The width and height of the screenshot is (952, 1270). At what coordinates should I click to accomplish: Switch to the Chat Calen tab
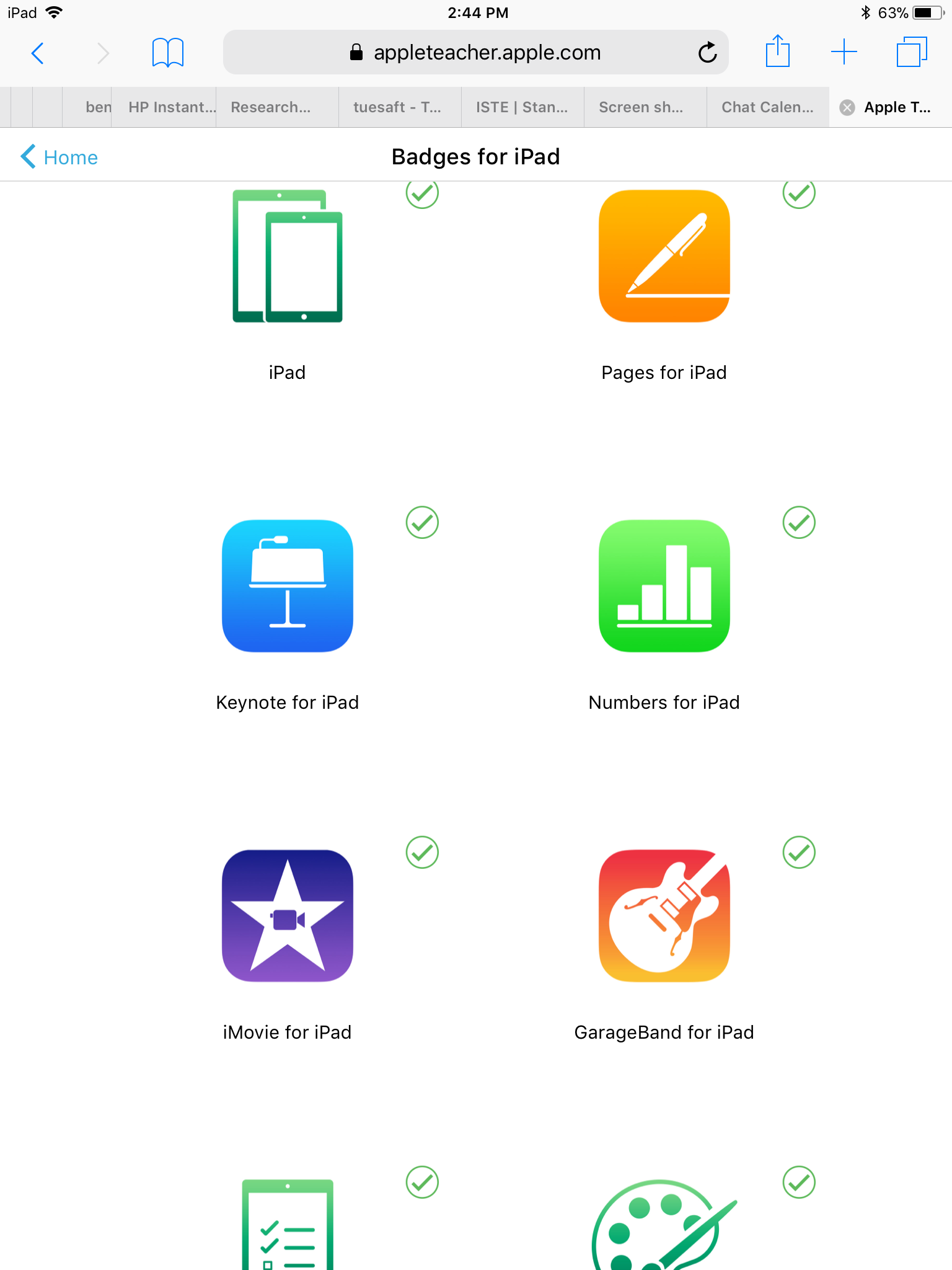[x=767, y=107]
